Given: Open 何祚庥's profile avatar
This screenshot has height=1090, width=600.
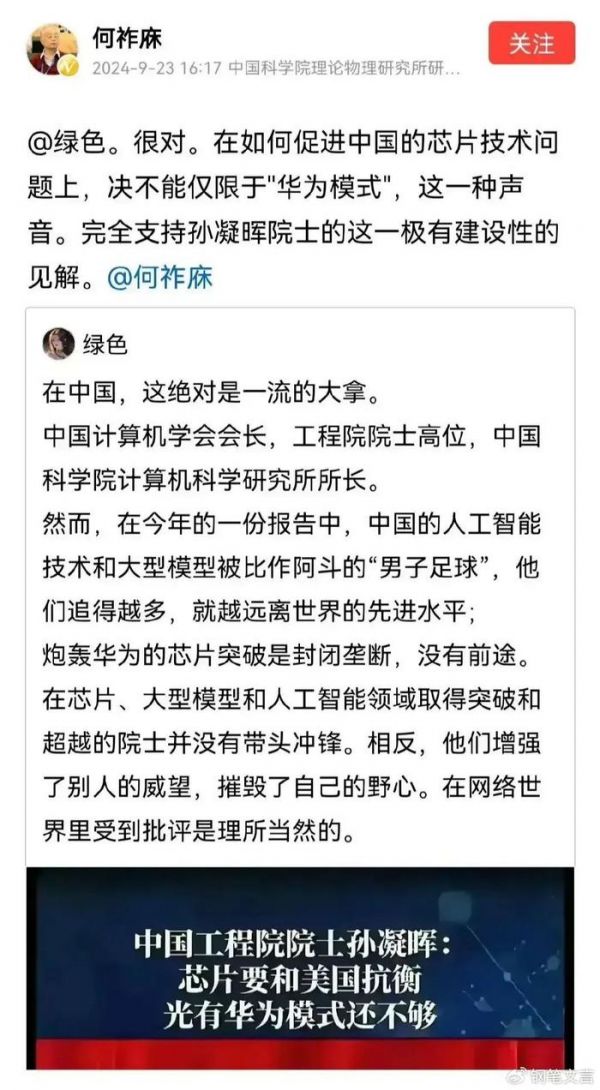Looking at the screenshot, I should coord(53,49).
